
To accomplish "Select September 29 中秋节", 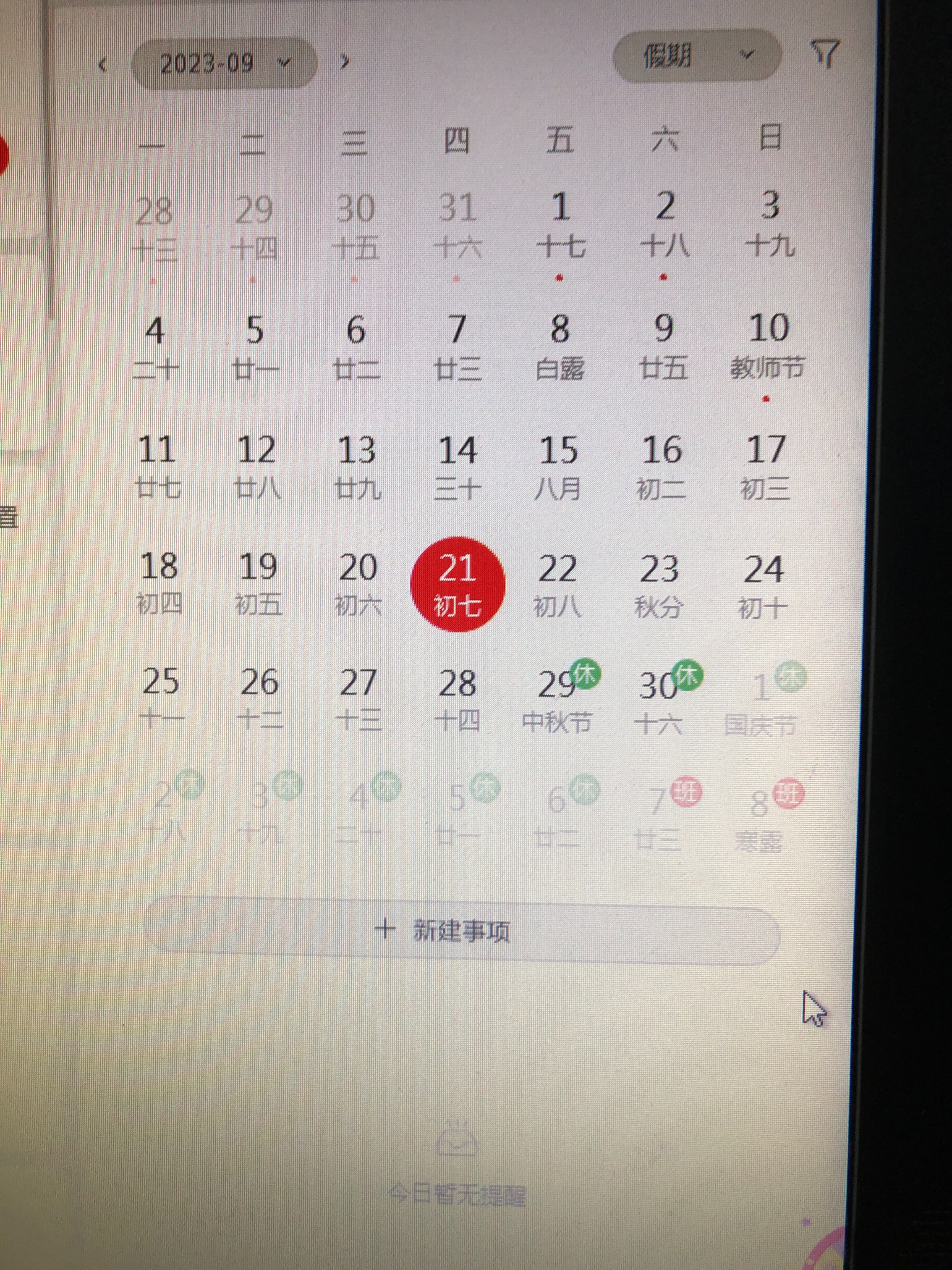I will tap(558, 700).
